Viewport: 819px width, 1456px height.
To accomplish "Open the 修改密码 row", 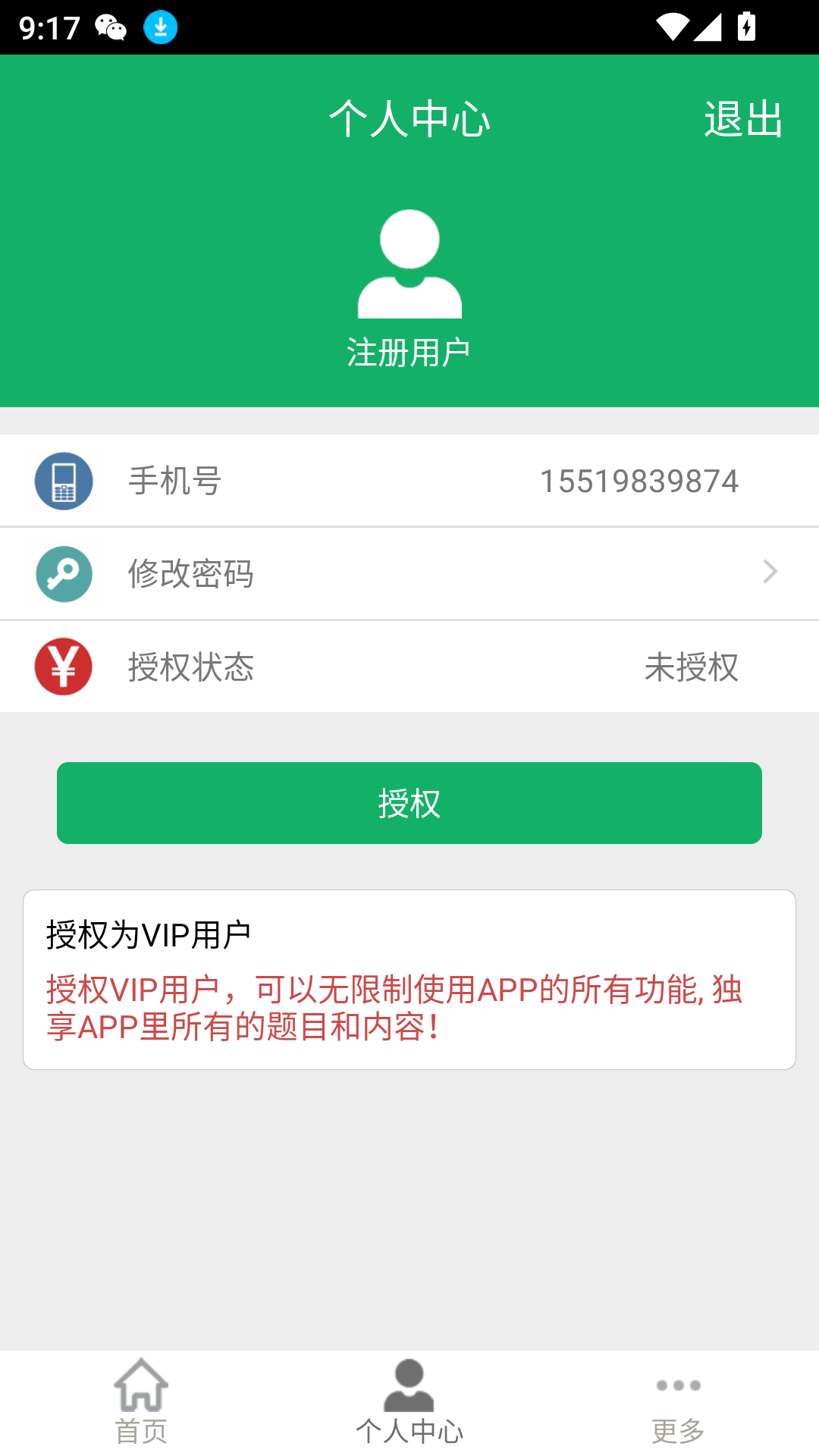I will (409, 573).
